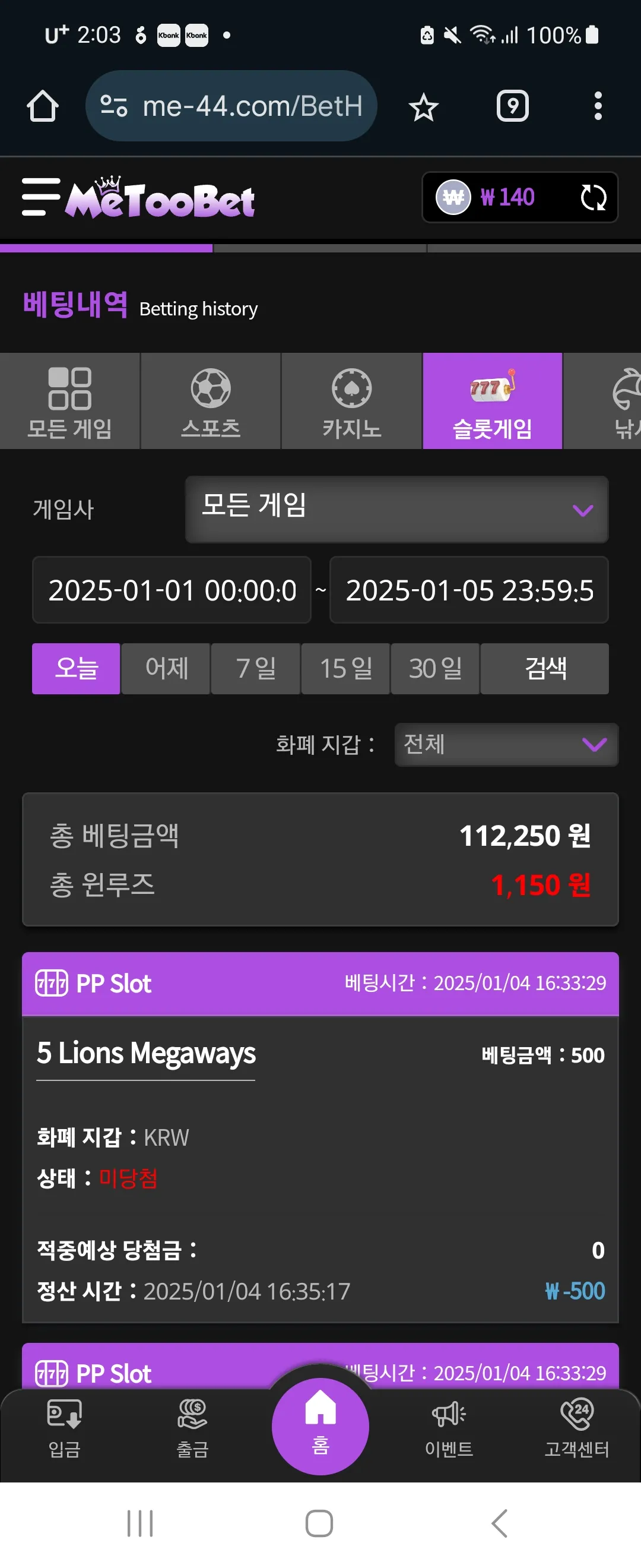Edit the end date 2025-01-05 field
The width and height of the screenshot is (641, 1568).
coord(469,590)
